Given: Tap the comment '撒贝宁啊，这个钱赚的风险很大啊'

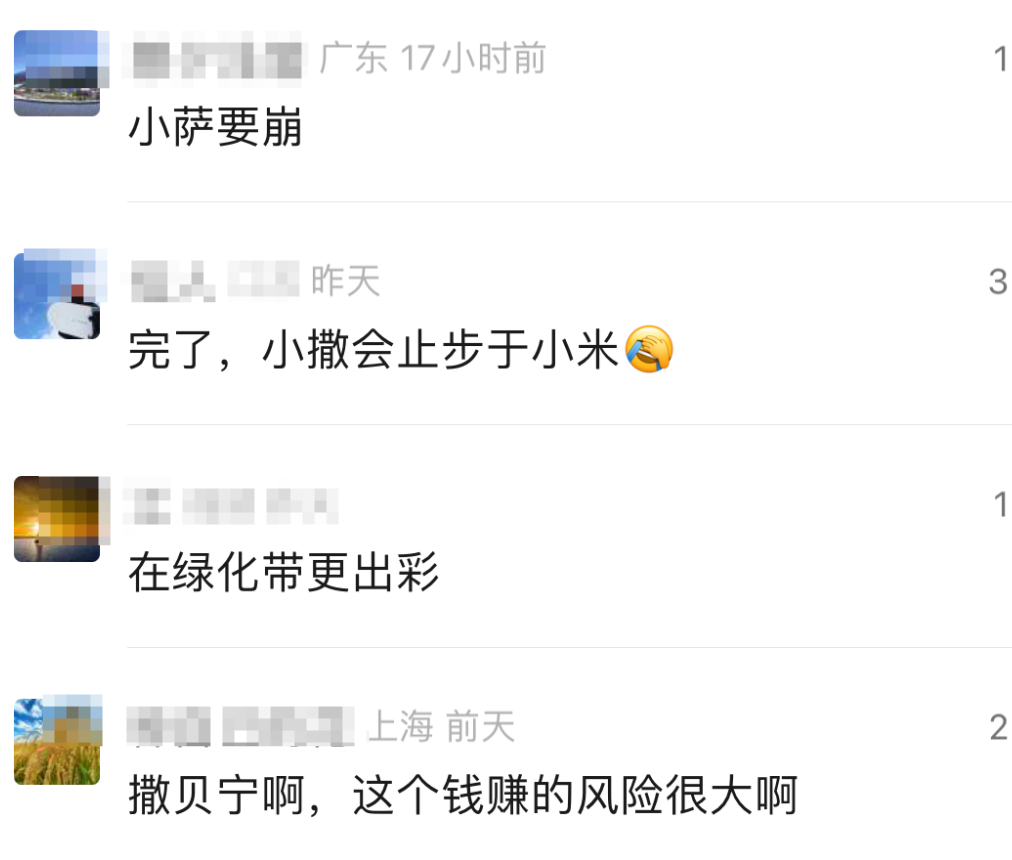Looking at the screenshot, I should (462, 797).
